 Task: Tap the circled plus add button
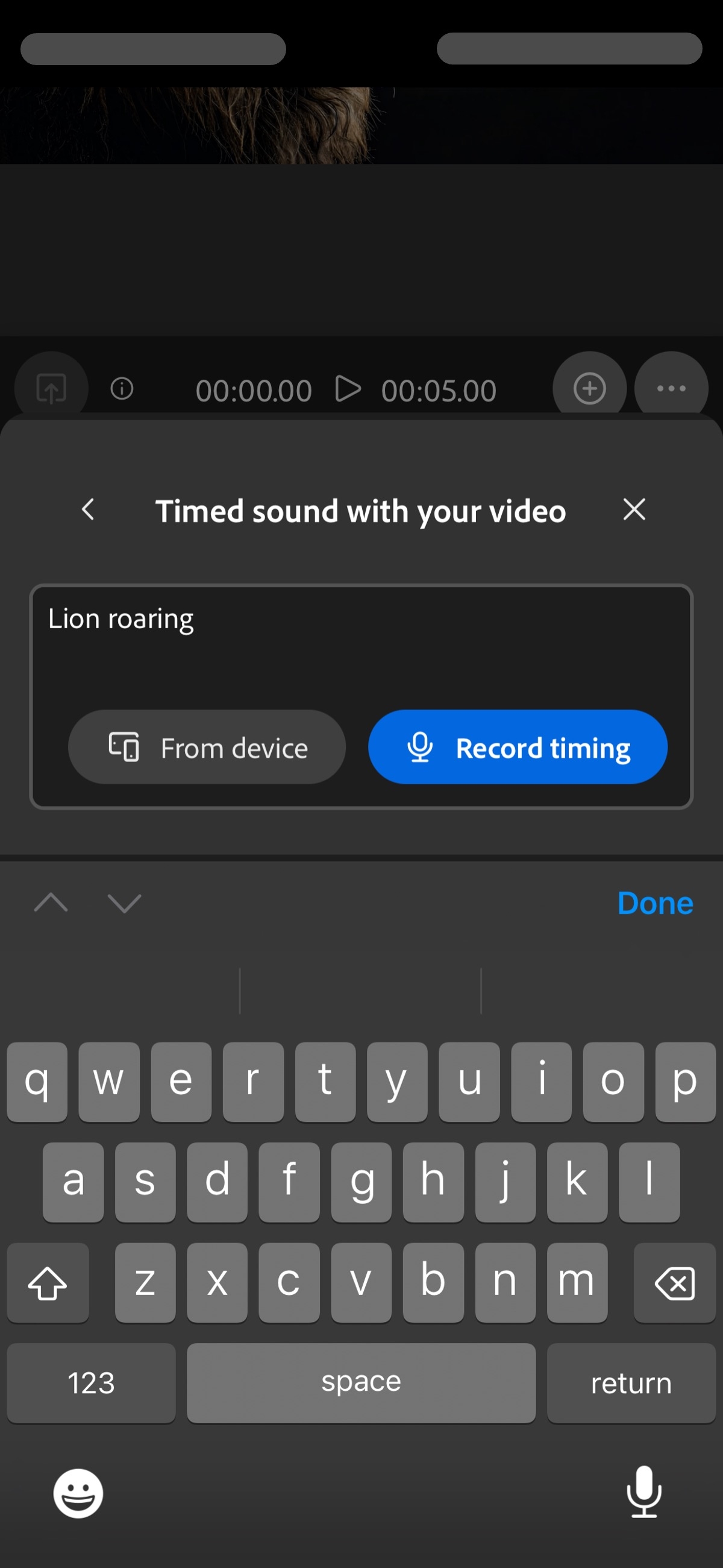pos(589,388)
